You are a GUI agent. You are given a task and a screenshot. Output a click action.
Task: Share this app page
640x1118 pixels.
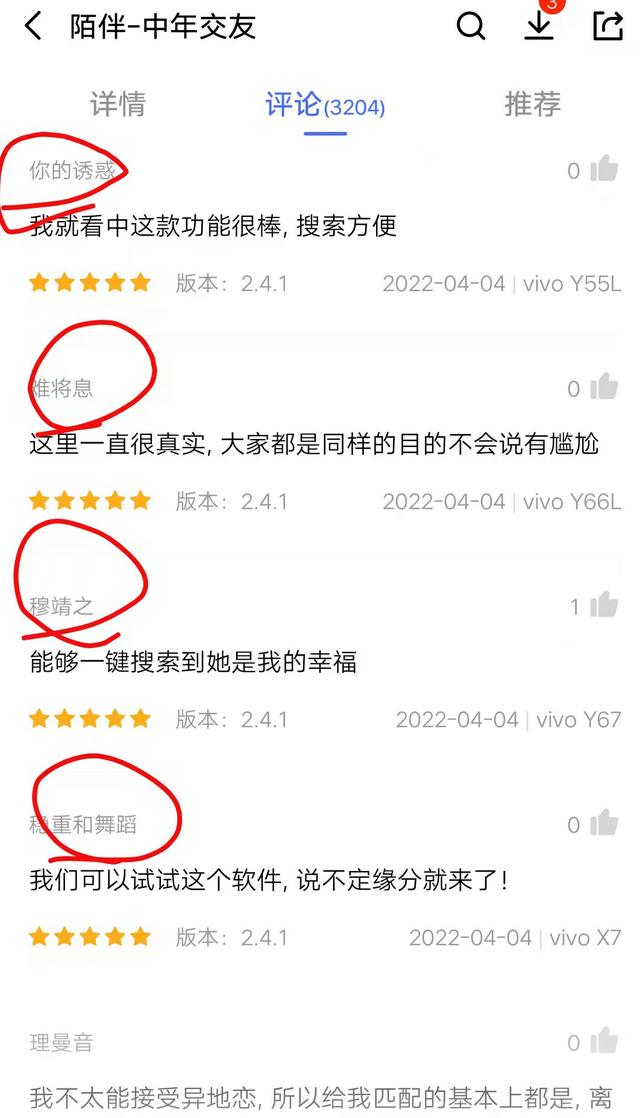(608, 26)
